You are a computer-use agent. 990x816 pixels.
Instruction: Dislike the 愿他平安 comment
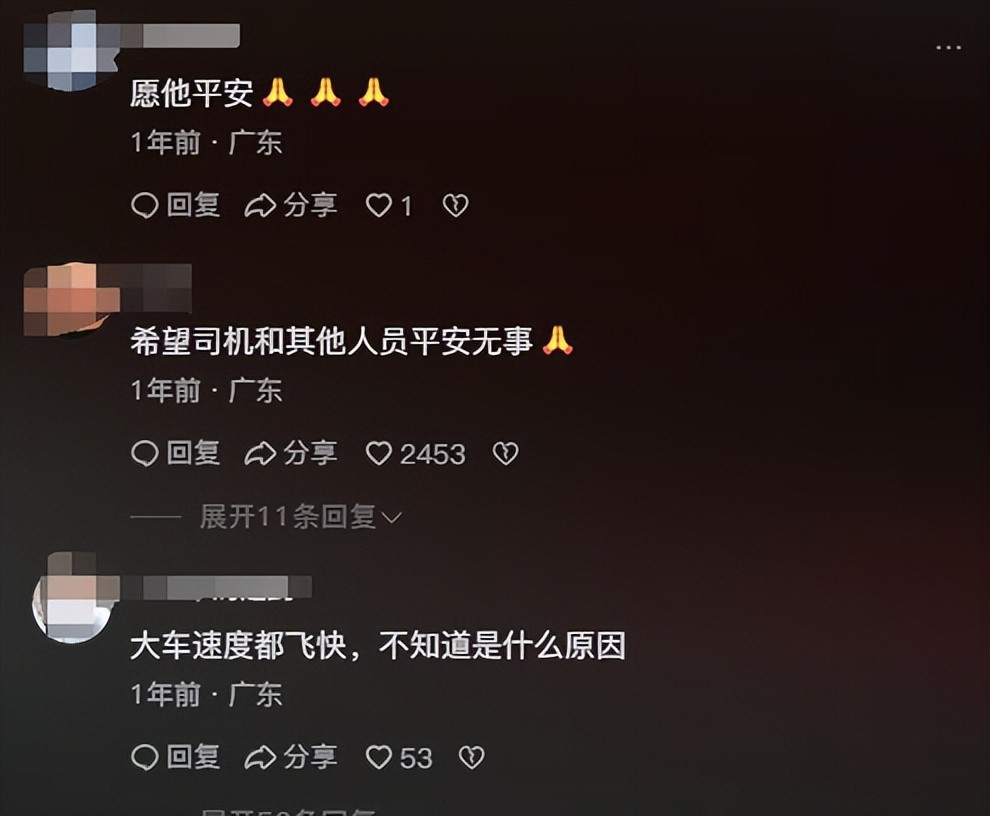456,206
